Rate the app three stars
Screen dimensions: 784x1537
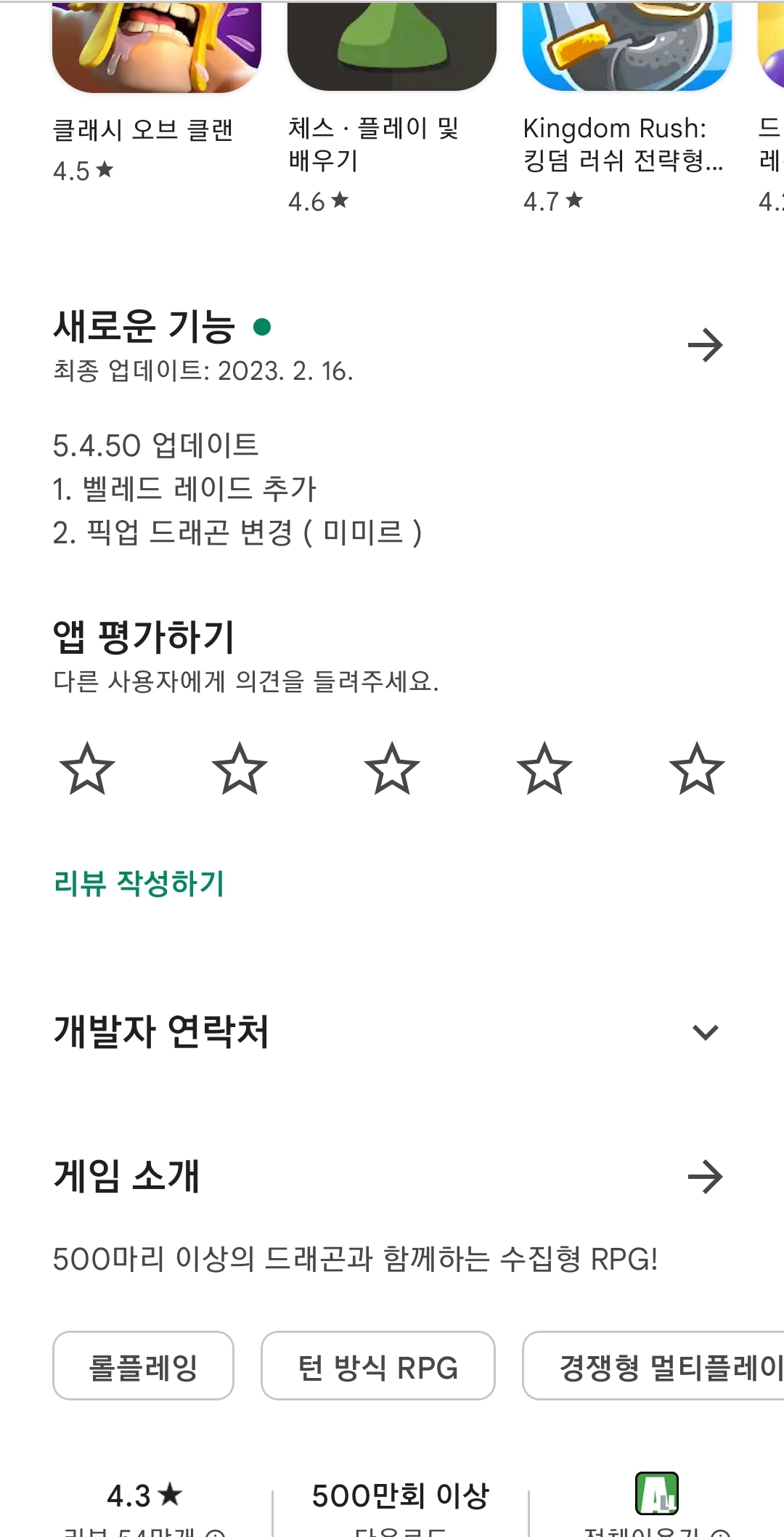[x=392, y=769]
